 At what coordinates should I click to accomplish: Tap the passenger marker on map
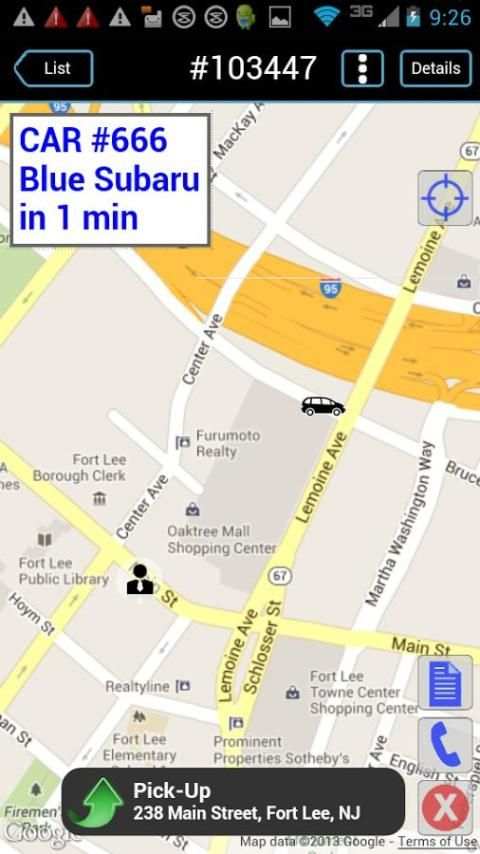pos(140,580)
